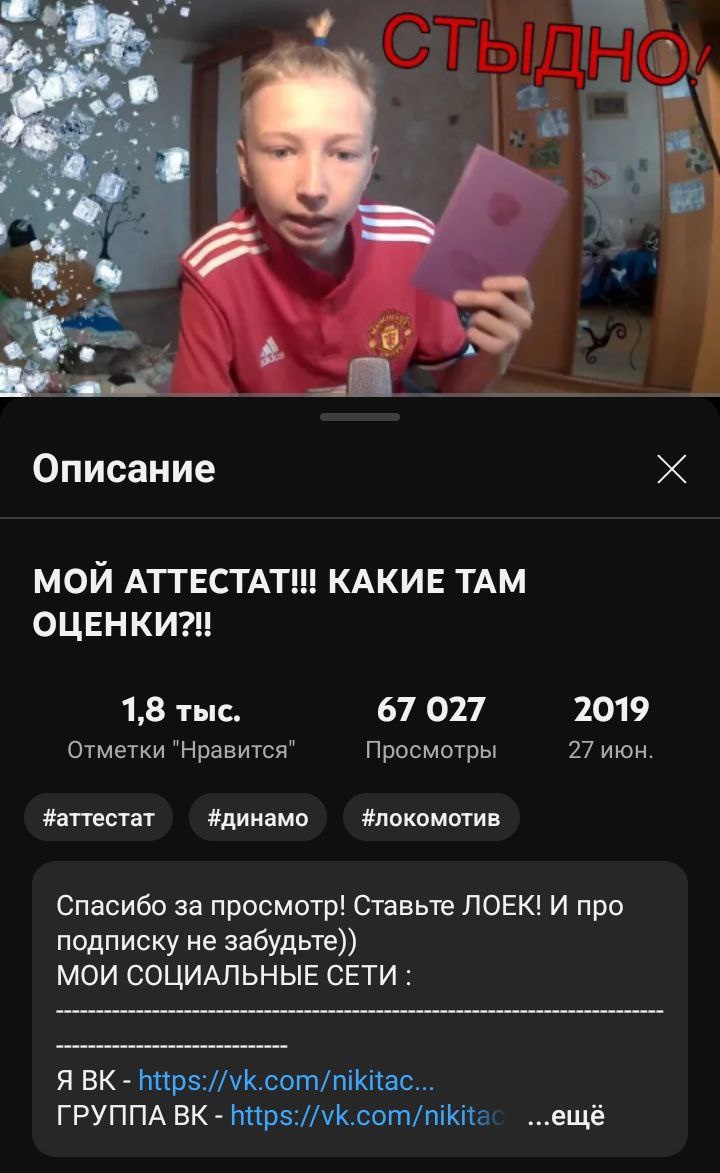Open the #динамо hashtag chip
Screen dimensions: 720x1173
coord(258,818)
